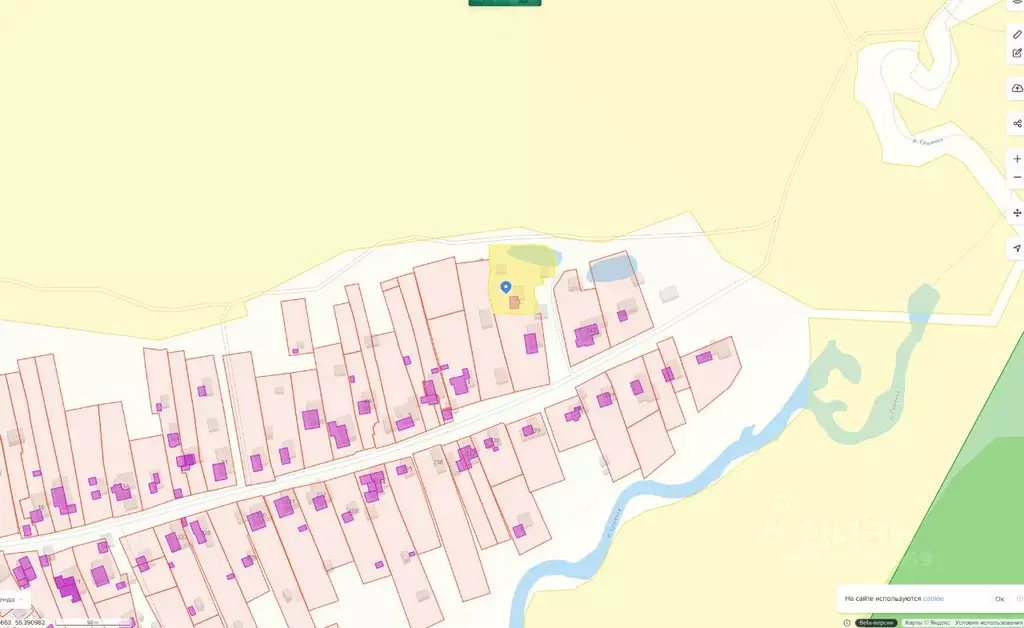Image resolution: width=1024 pixels, height=628 pixels.
Task: Tap the green button at the top
Action: (x=505, y=3)
